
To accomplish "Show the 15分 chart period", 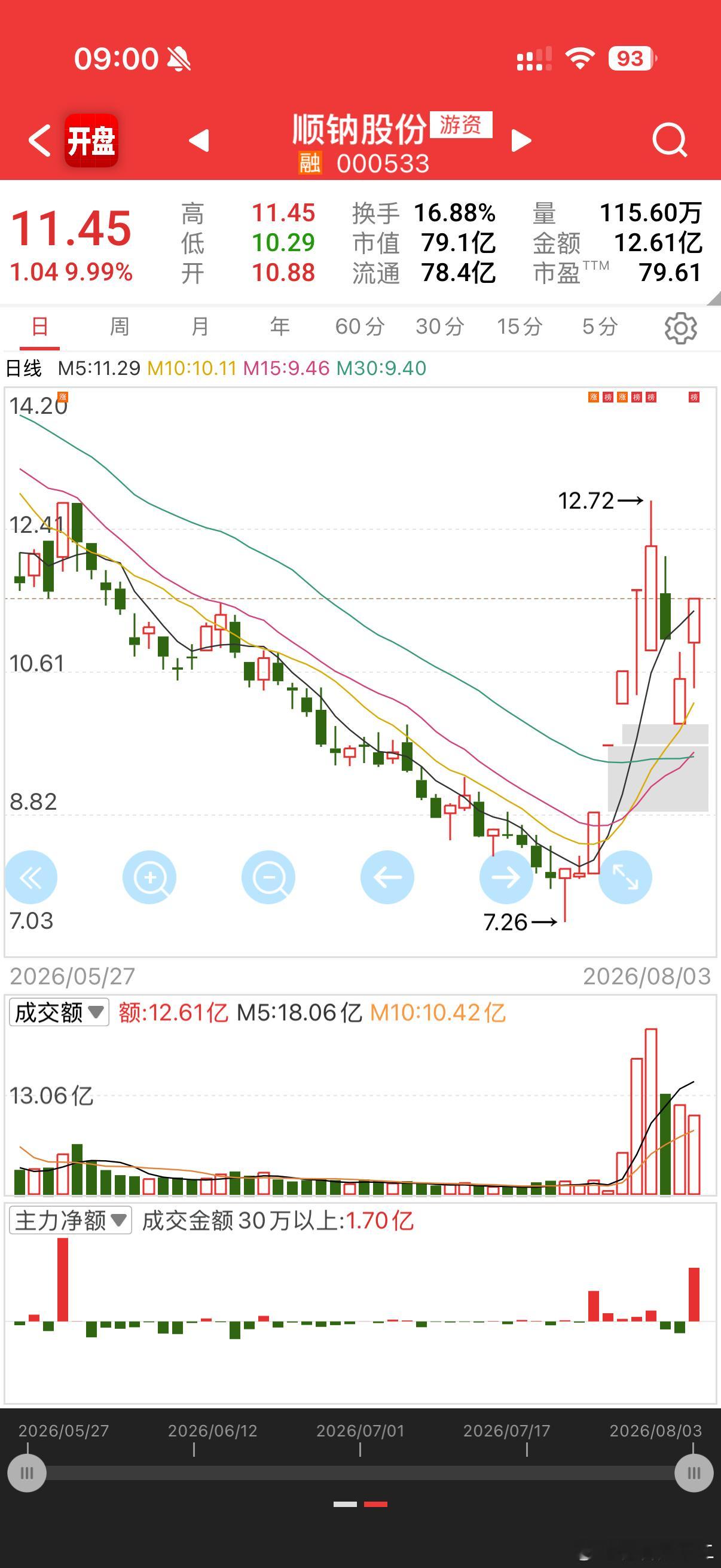I will [x=520, y=327].
